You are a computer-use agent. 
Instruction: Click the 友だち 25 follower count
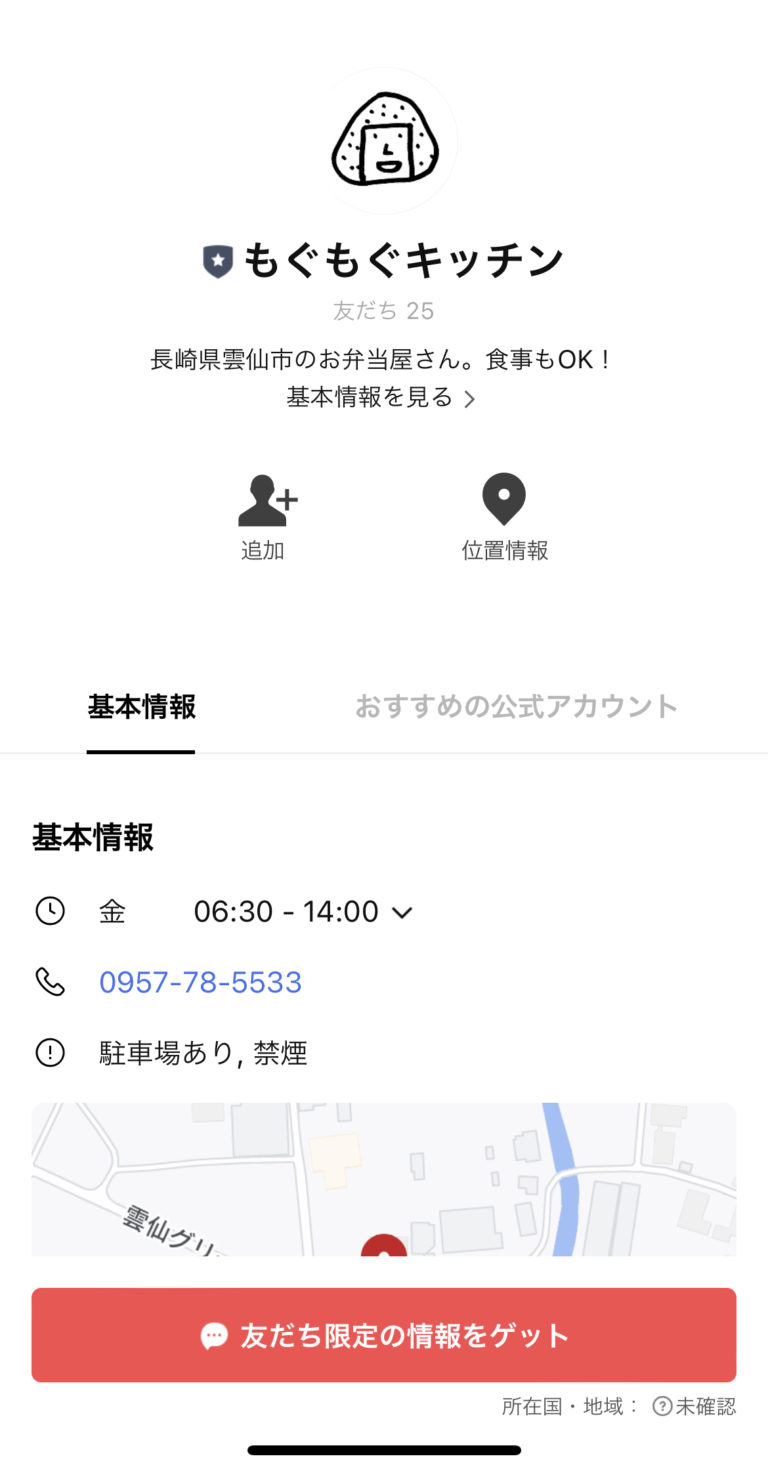(384, 311)
